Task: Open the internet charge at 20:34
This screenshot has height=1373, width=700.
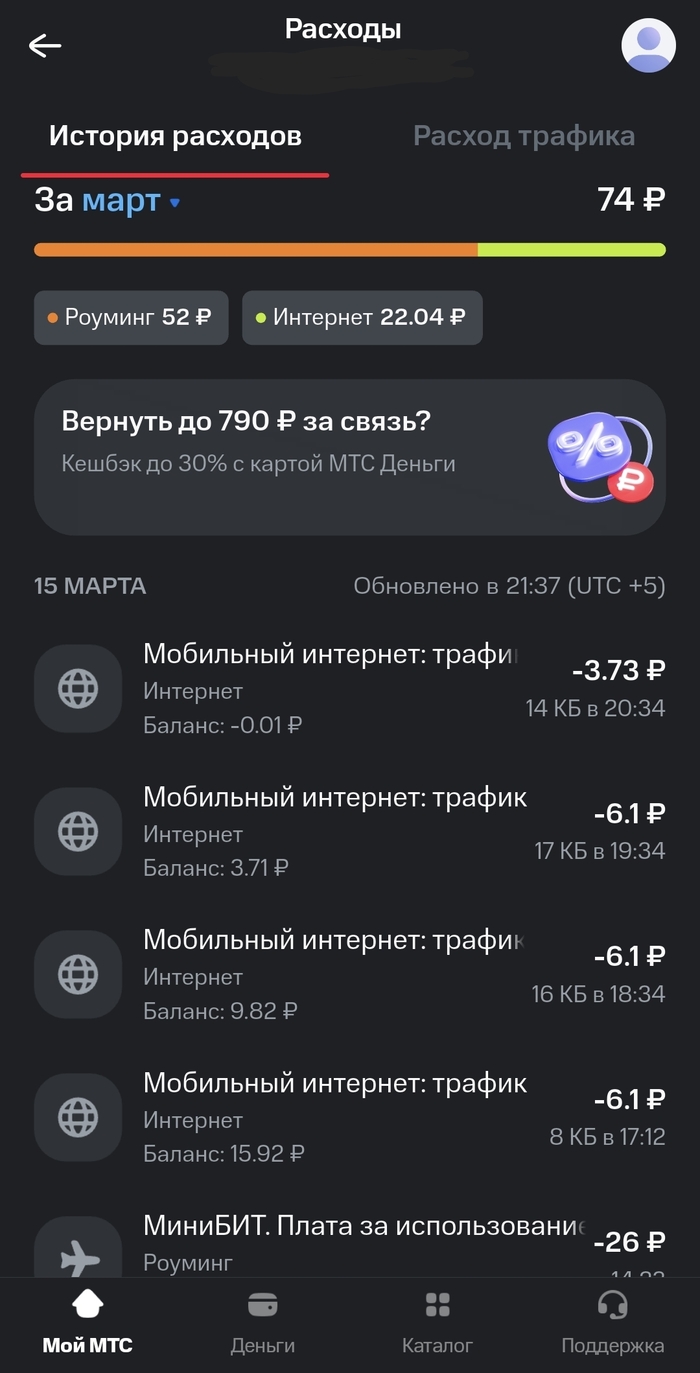Action: 349,689
